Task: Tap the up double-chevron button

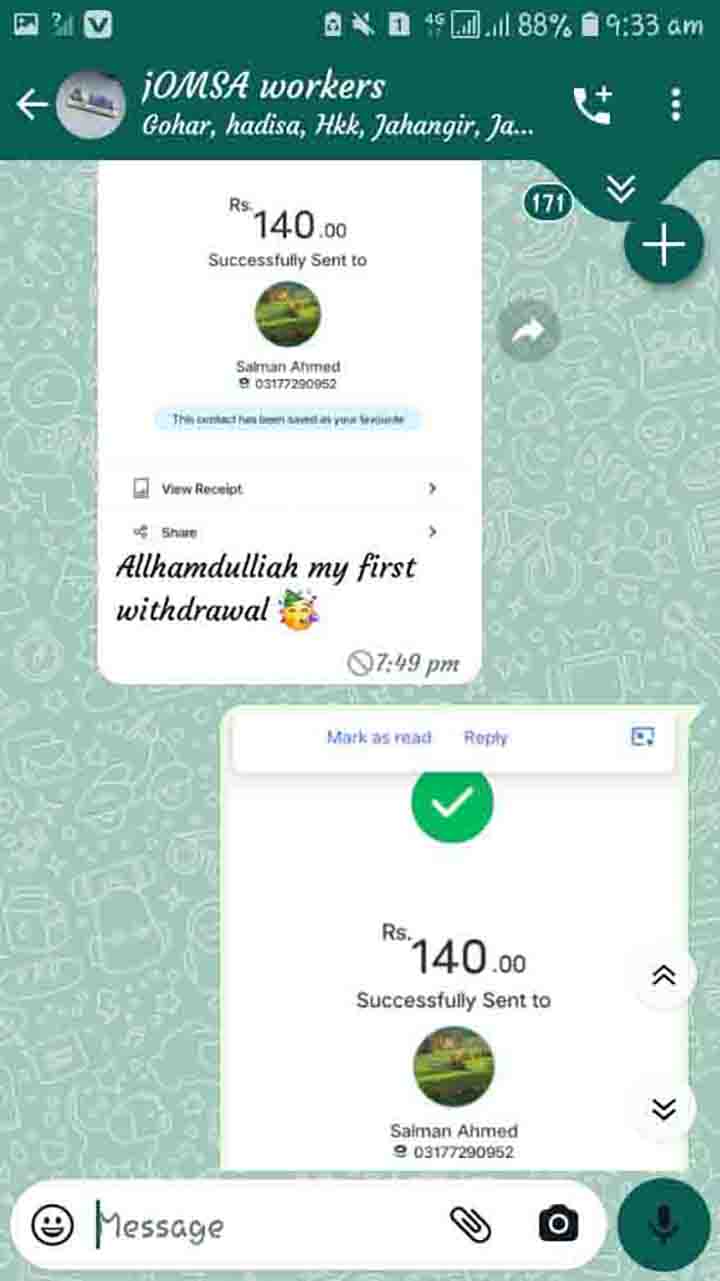Action: [x=664, y=976]
